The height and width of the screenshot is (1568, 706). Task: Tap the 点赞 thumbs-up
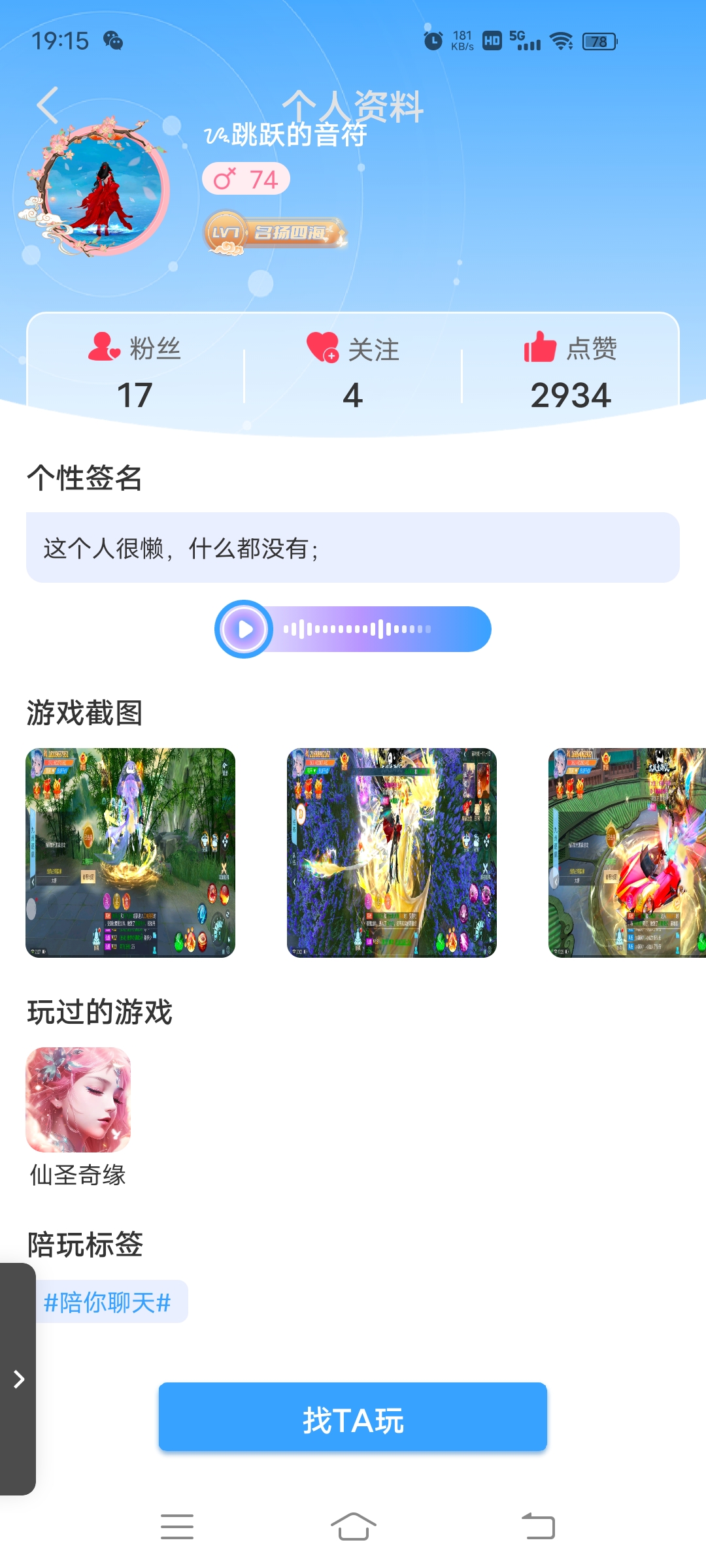(540, 347)
